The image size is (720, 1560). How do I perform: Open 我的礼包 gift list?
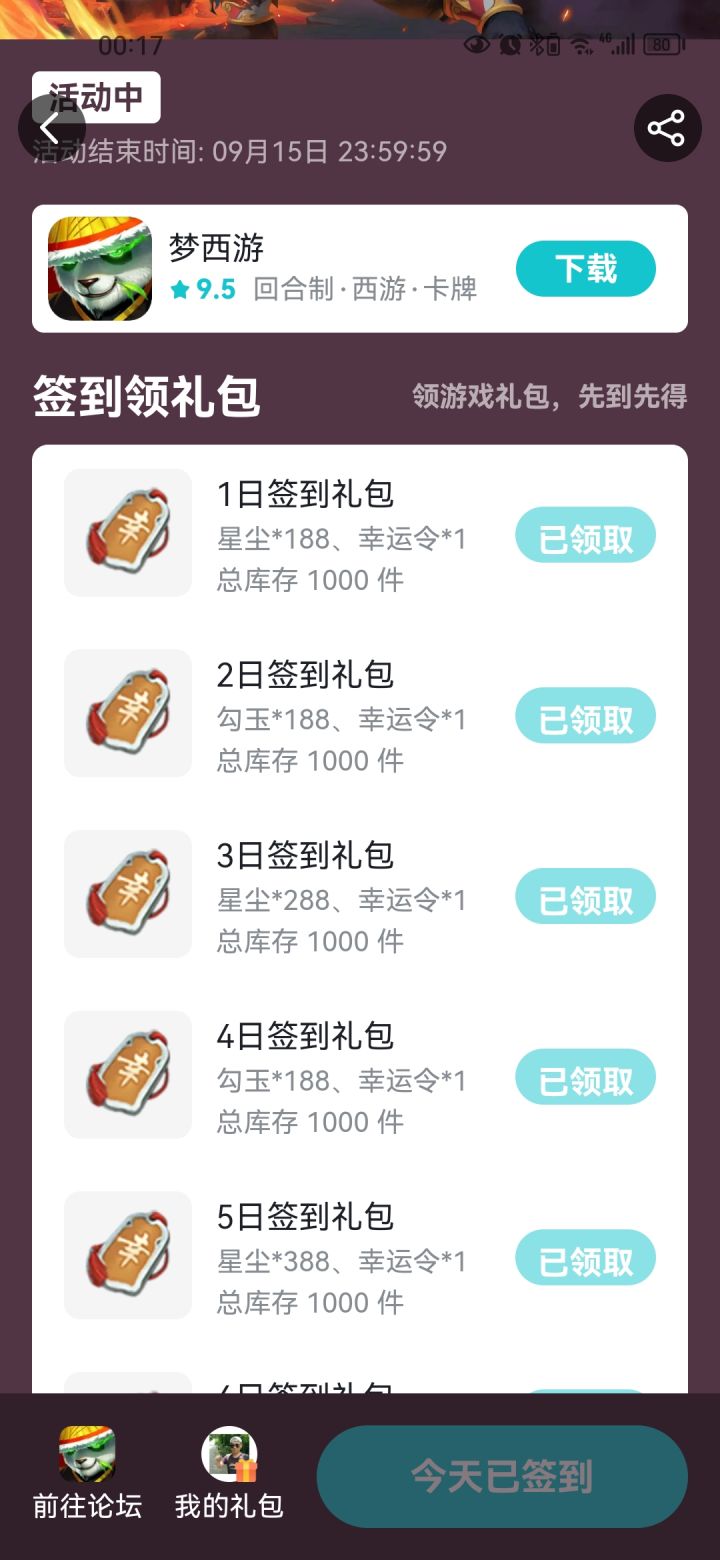point(229,1474)
